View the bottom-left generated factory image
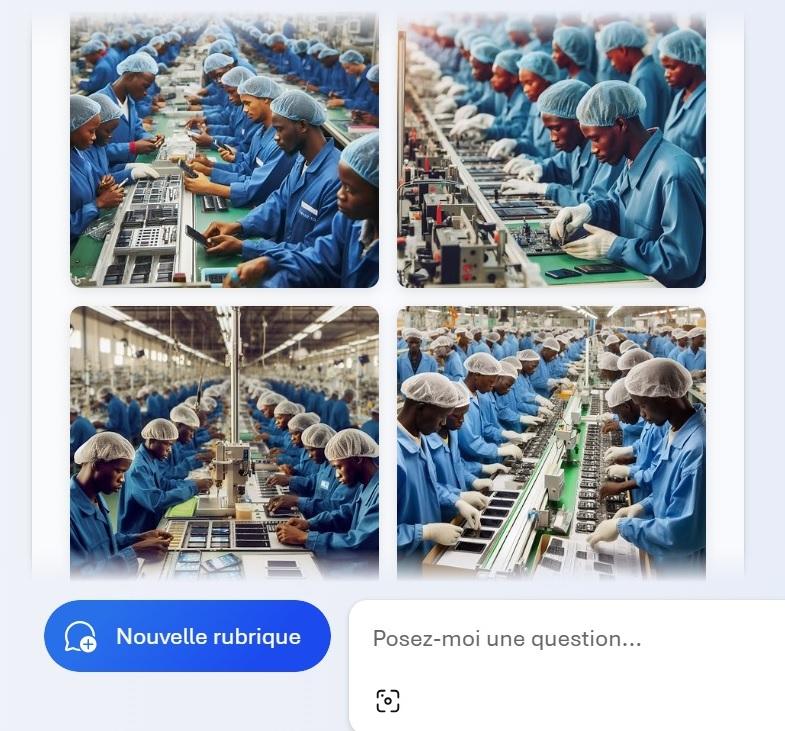This screenshot has height=731, width=785. click(224, 442)
